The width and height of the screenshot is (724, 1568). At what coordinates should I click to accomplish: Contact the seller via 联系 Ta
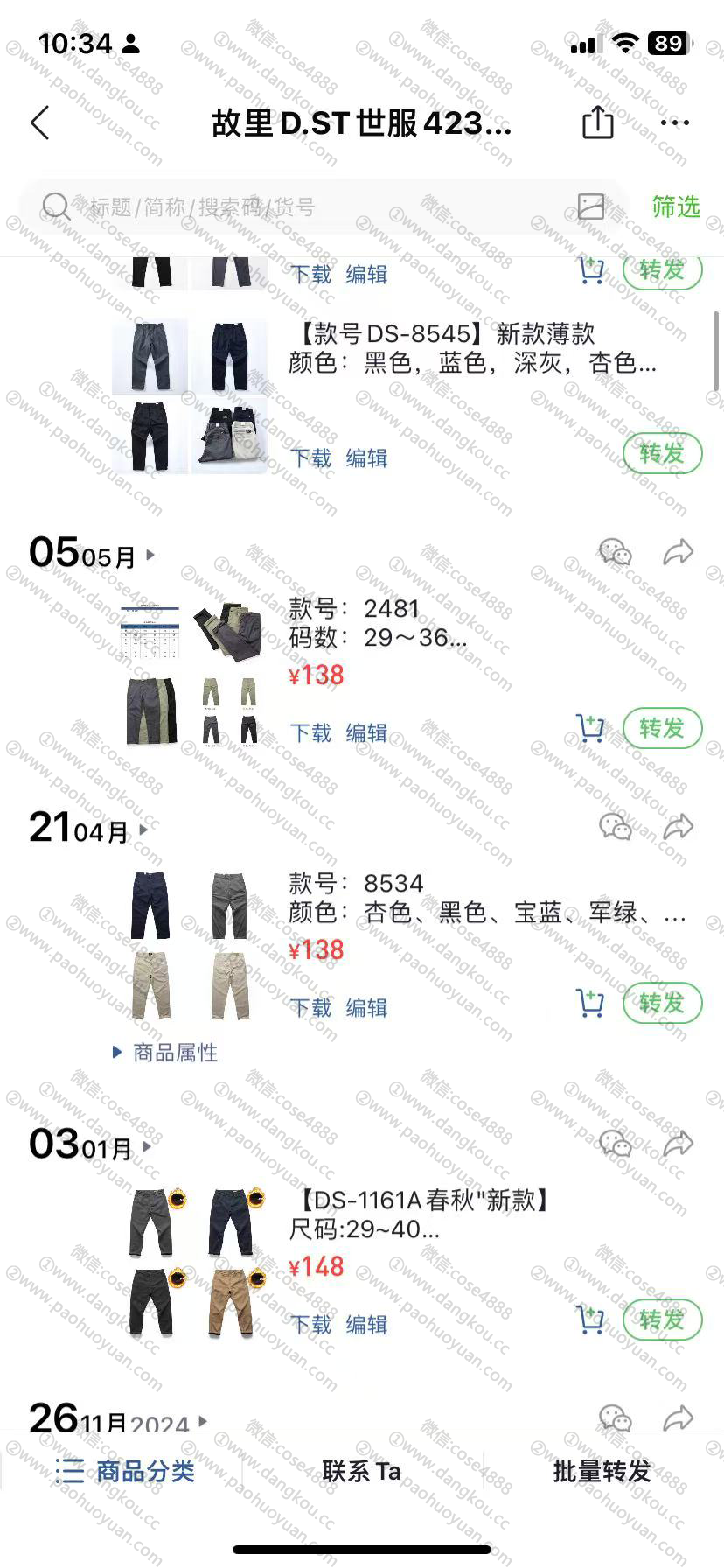(361, 1471)
